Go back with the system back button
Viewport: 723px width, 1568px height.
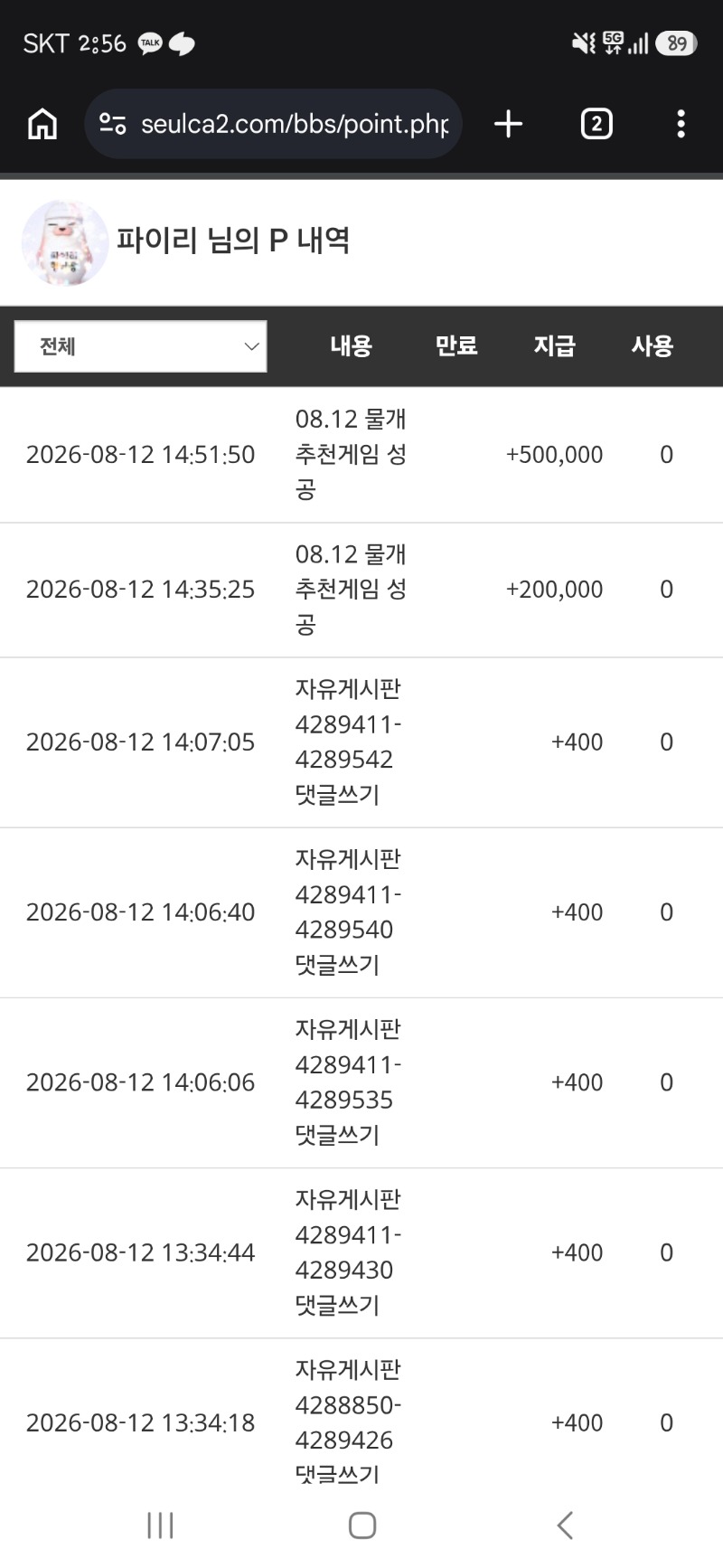(565, 1525)
